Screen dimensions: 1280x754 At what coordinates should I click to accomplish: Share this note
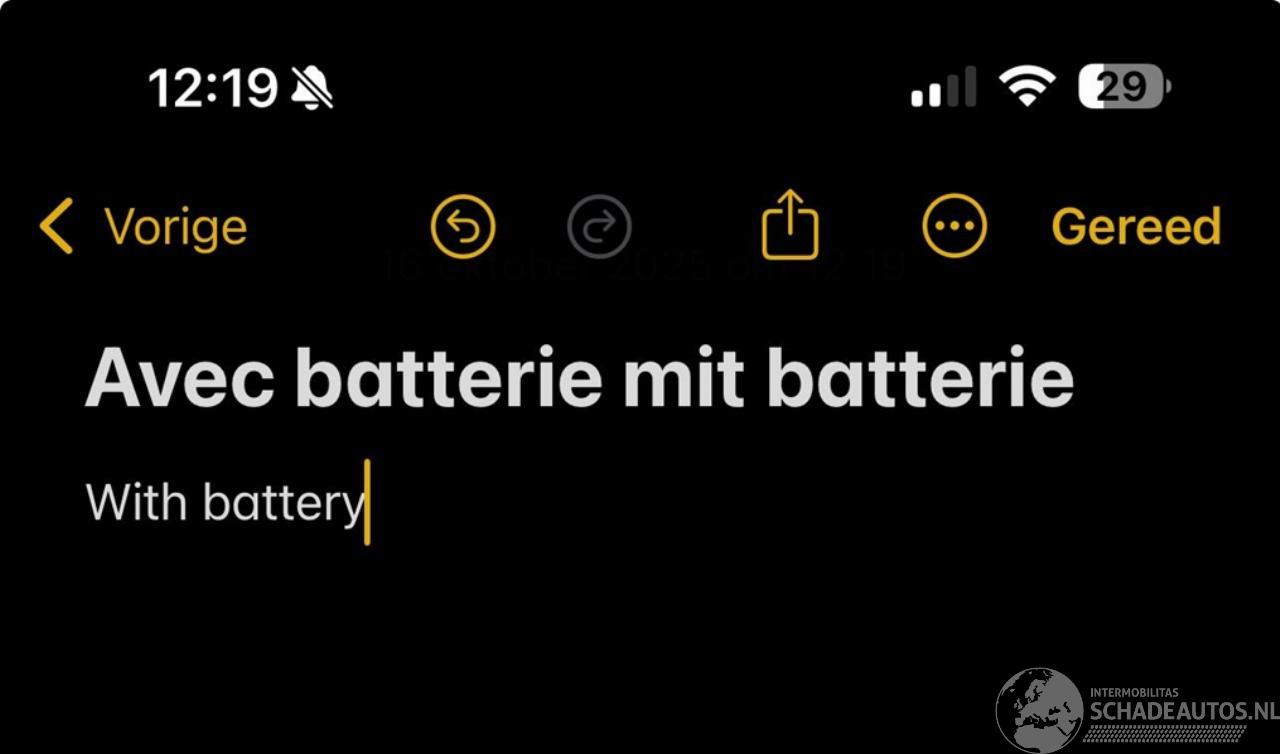pos(790,225)
